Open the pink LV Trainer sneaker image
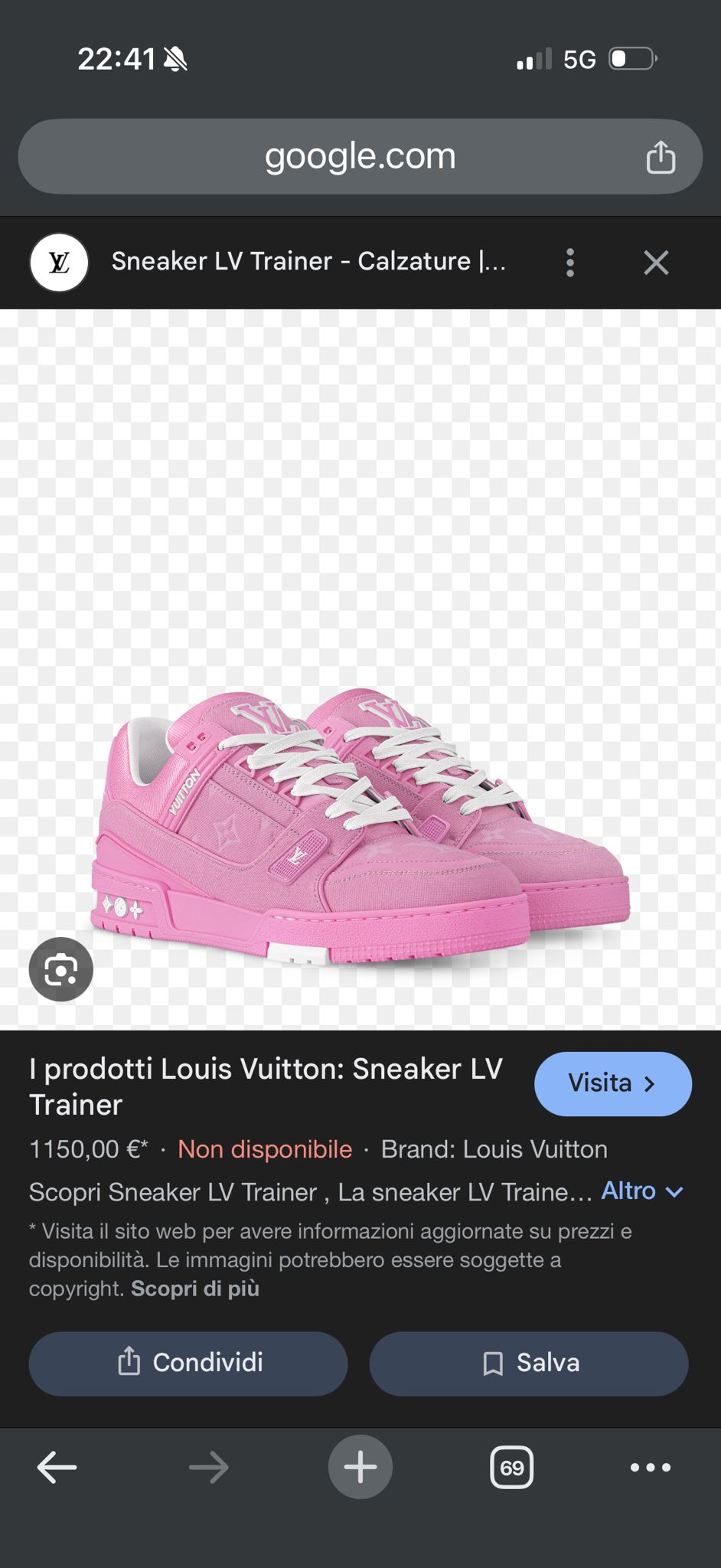The height and width of the screenshot is (1568, 721). tap(360, 827)
